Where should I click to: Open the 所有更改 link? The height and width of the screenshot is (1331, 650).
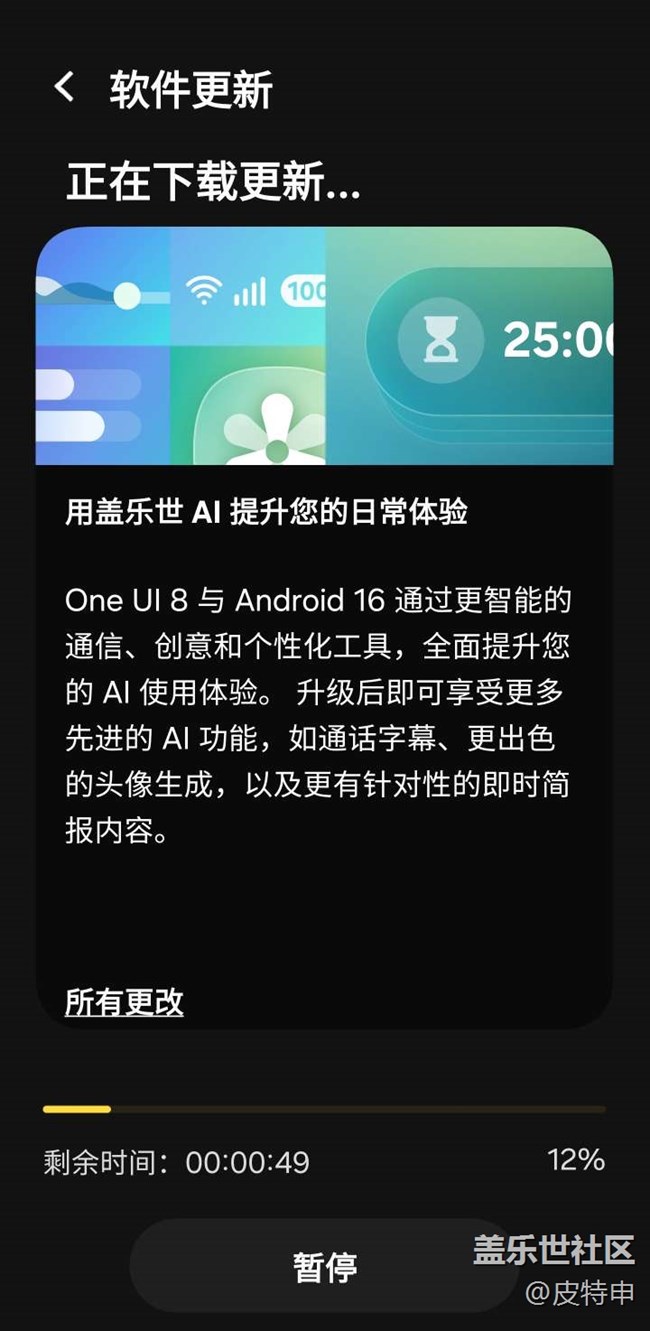(124, 1002)
